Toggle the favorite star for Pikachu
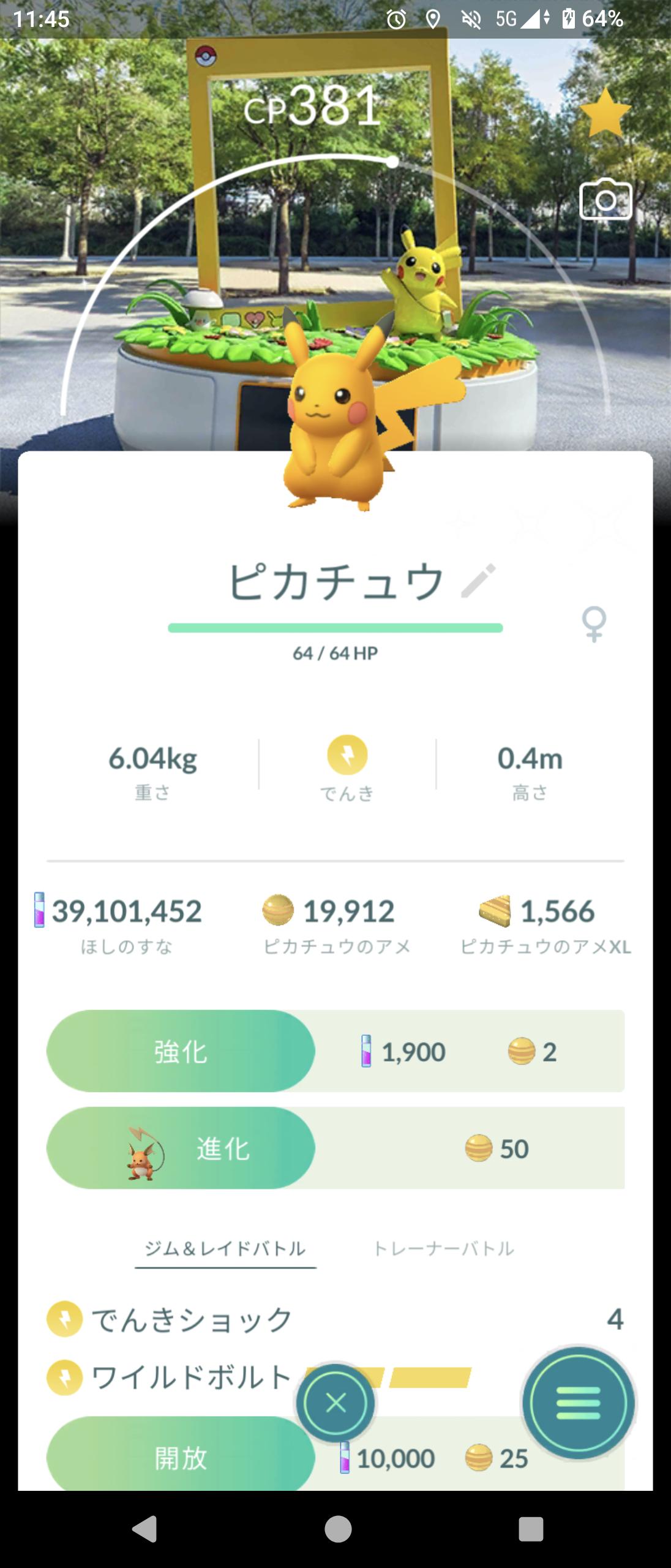671x1568 pixels. [604, 113]
